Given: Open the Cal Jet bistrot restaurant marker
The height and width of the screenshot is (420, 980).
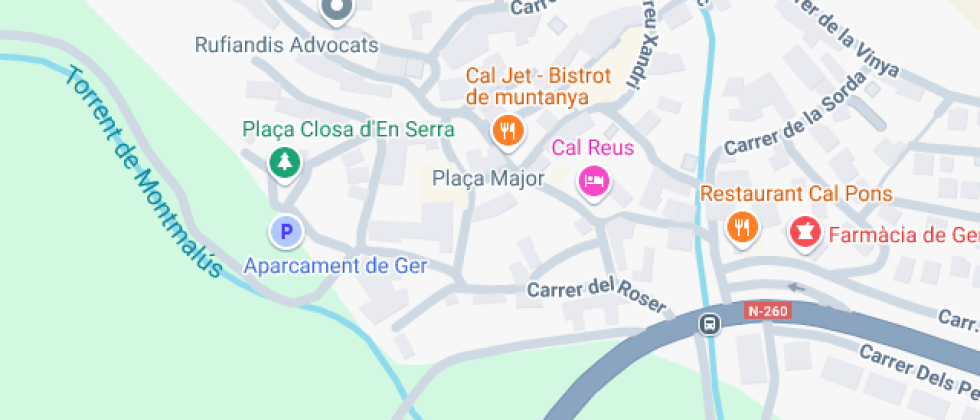Looking at the screenshot, I should pos(508,130).
